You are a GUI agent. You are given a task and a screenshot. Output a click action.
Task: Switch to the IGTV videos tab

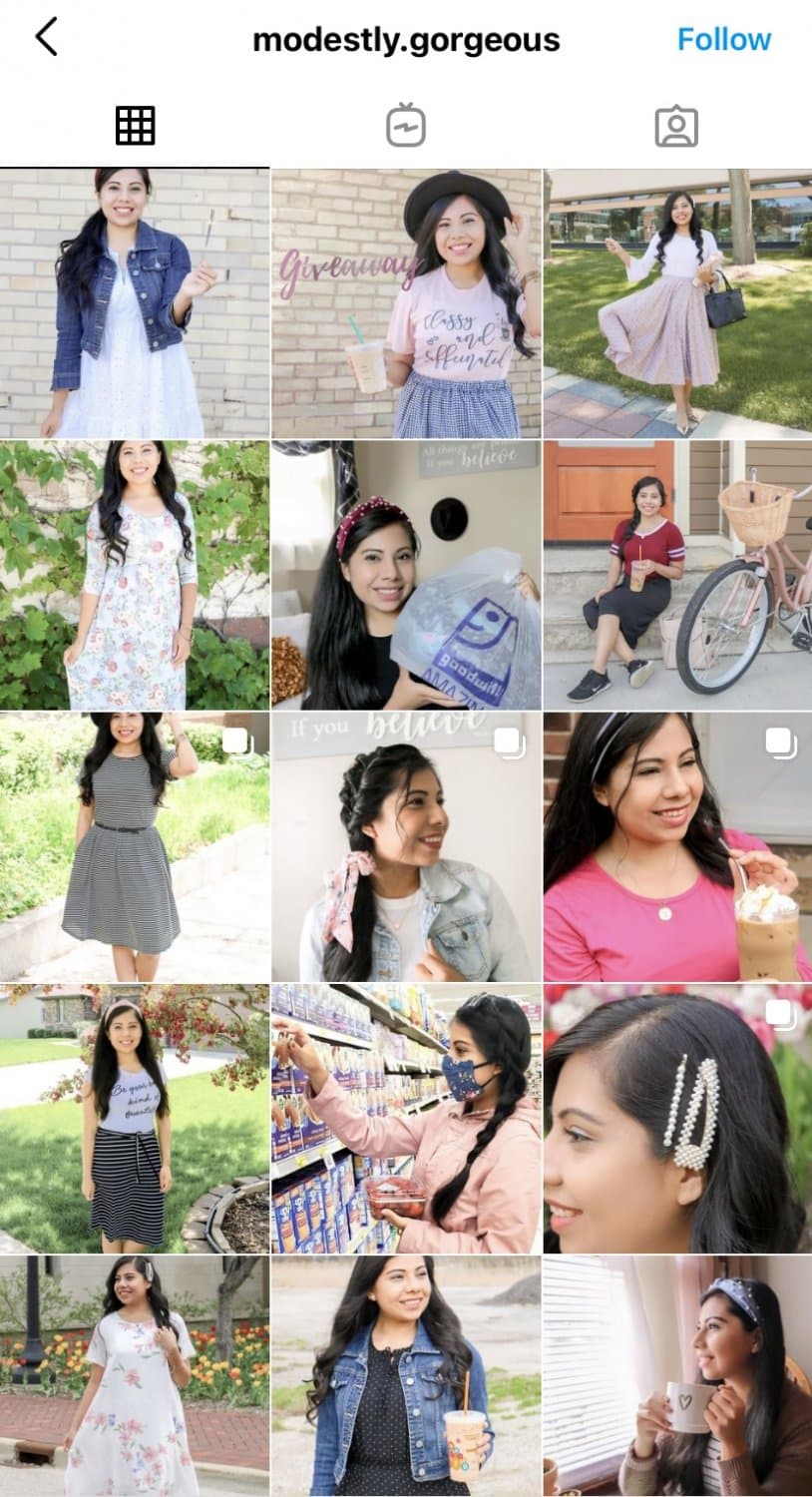pos(406,126)
